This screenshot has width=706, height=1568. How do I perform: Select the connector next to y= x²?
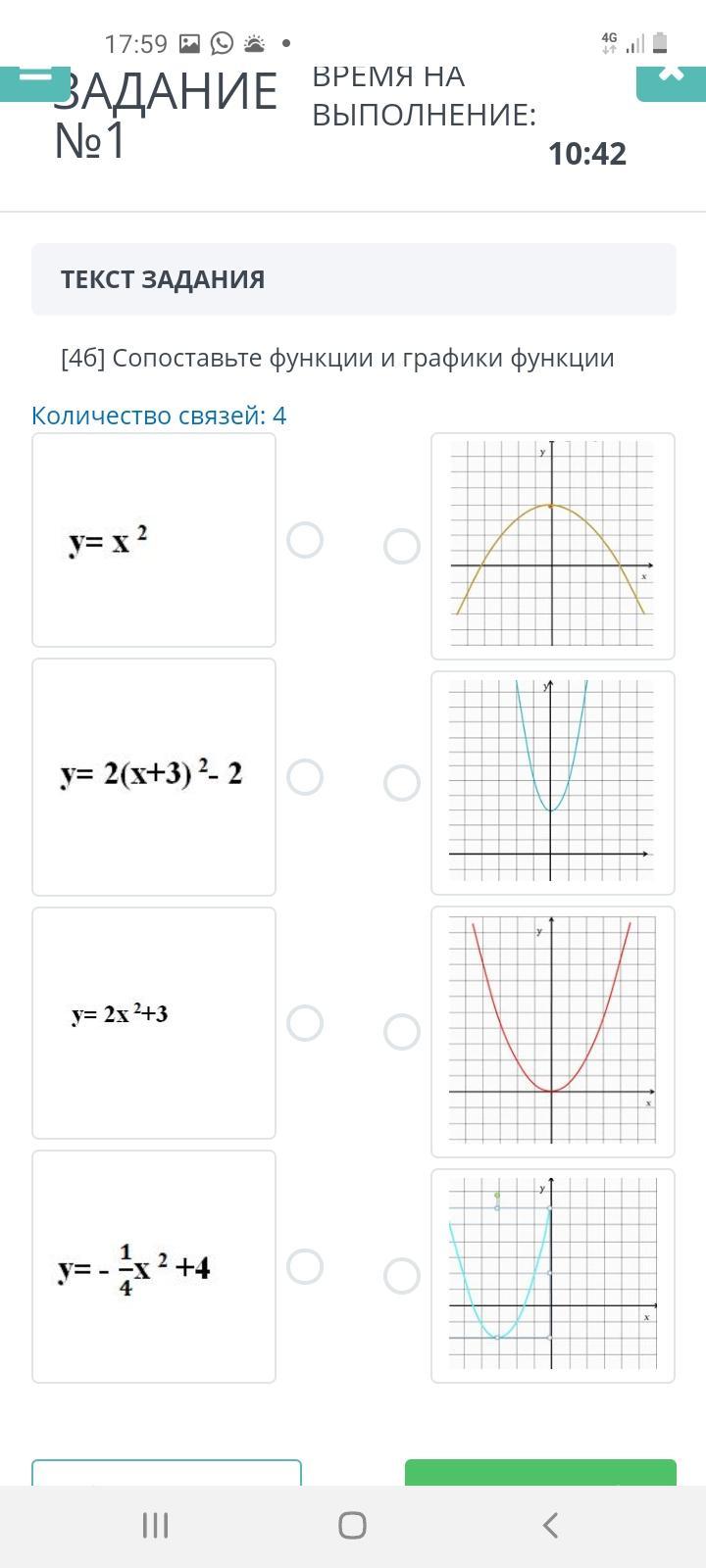point(305,540)
